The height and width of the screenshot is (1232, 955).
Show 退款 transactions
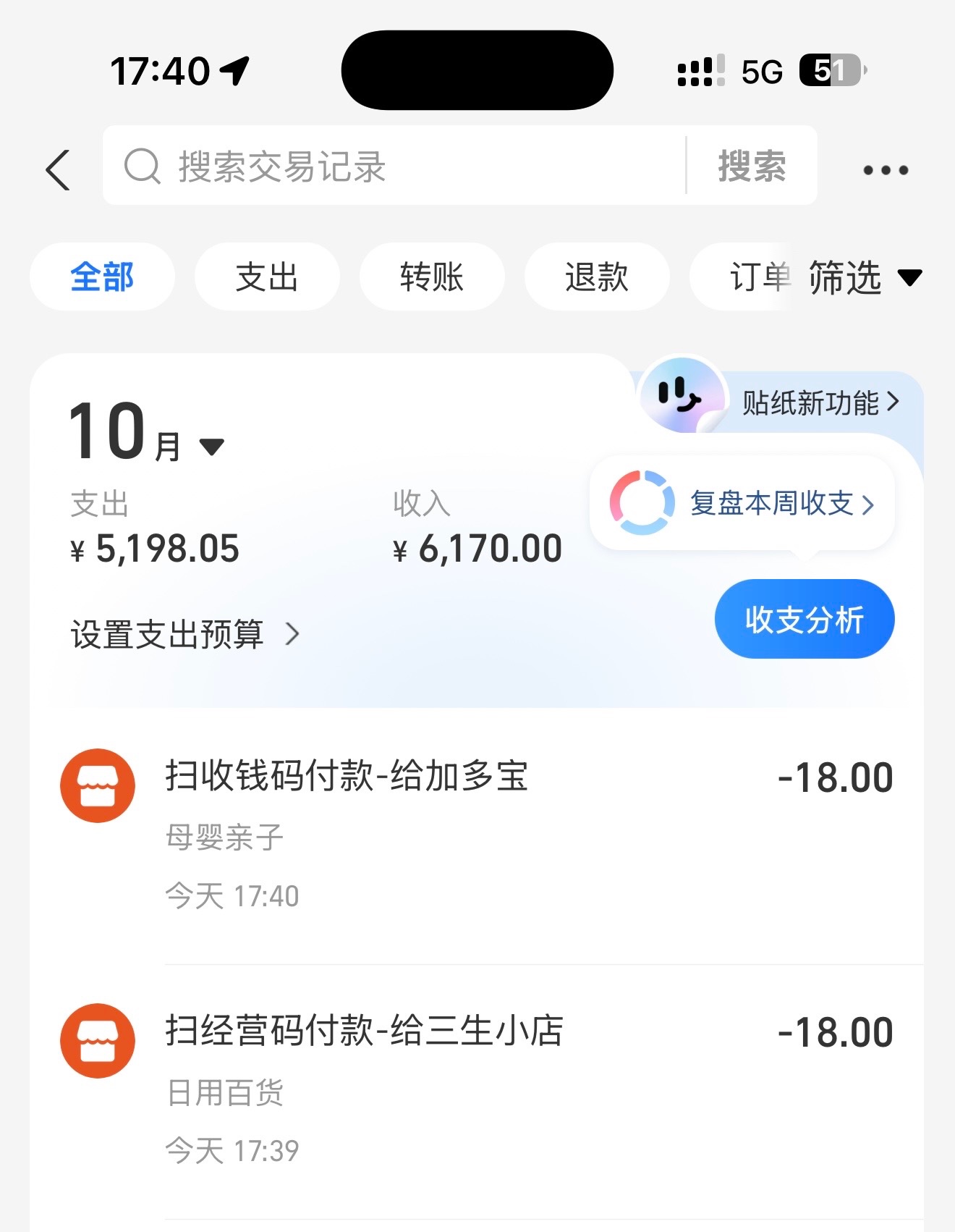click(x=597, y=277)
